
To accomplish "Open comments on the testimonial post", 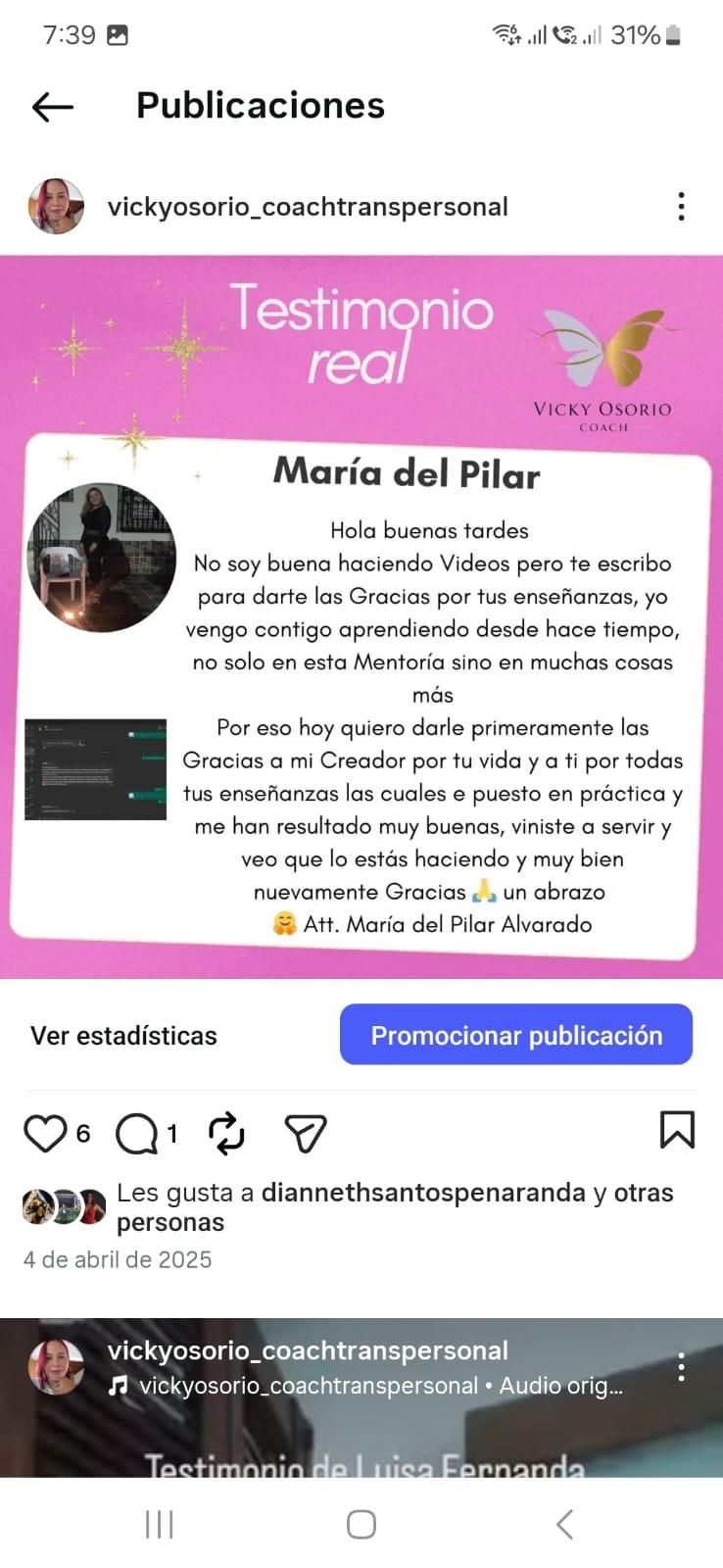I will coord(136,1134).
